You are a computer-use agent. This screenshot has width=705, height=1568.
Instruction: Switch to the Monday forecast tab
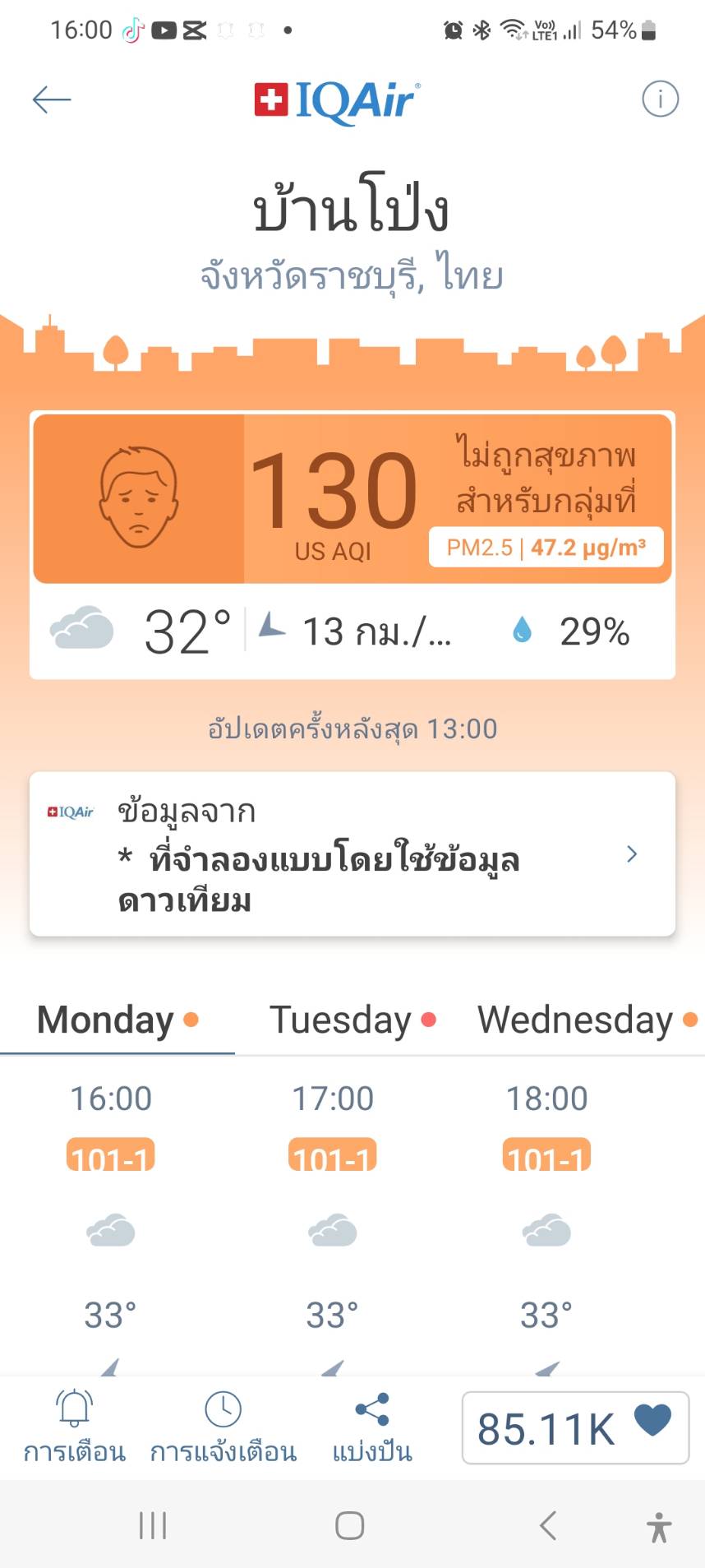pyautogui.click(x=117, y=1020)
